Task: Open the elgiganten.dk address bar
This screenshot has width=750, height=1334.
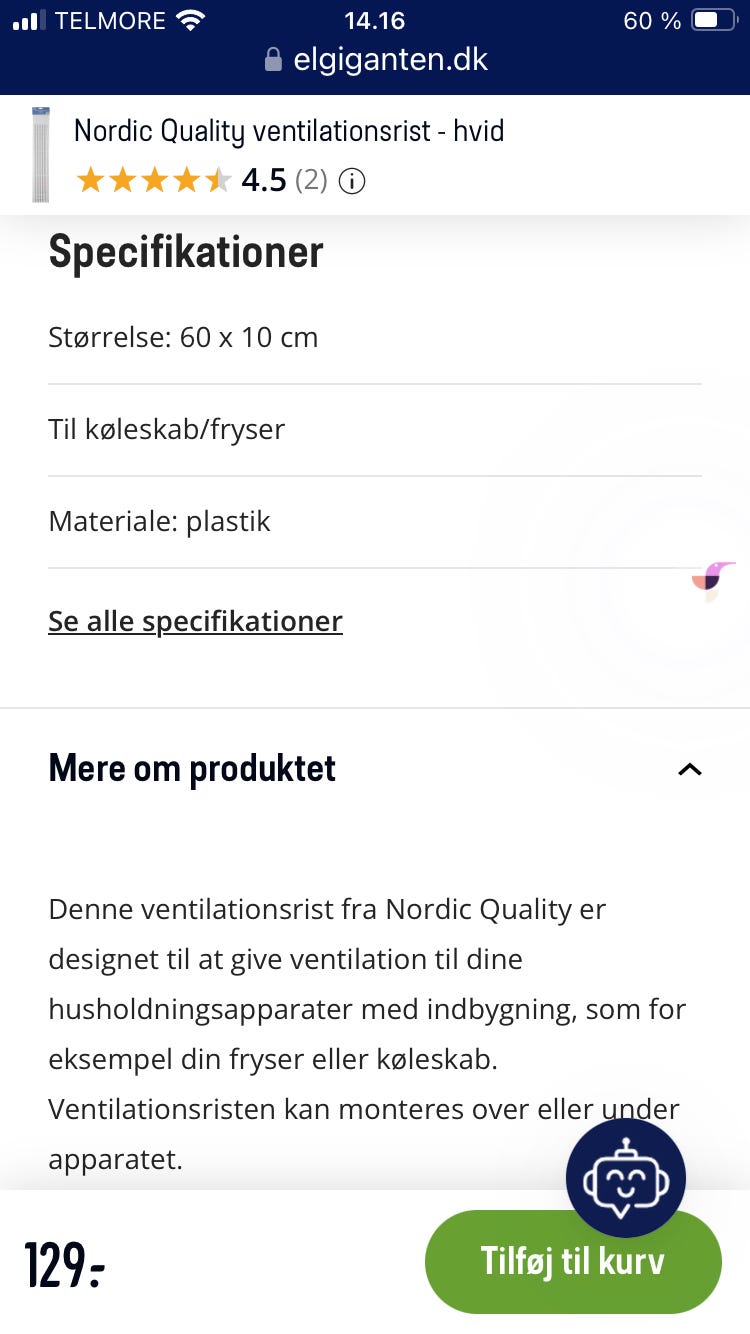Action: [x=388, y=59]
